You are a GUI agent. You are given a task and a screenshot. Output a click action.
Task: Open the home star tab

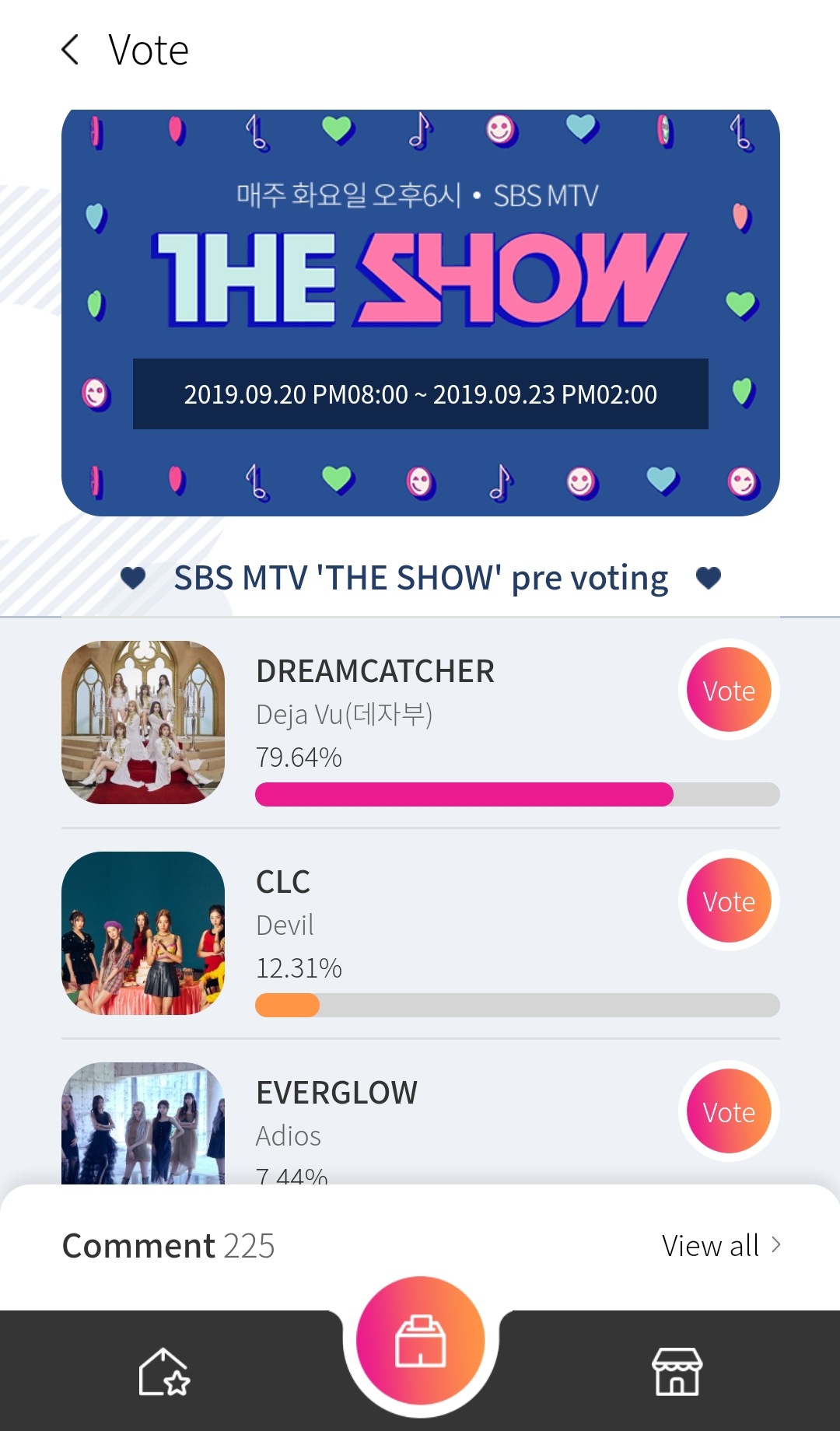pos(164,1372)
